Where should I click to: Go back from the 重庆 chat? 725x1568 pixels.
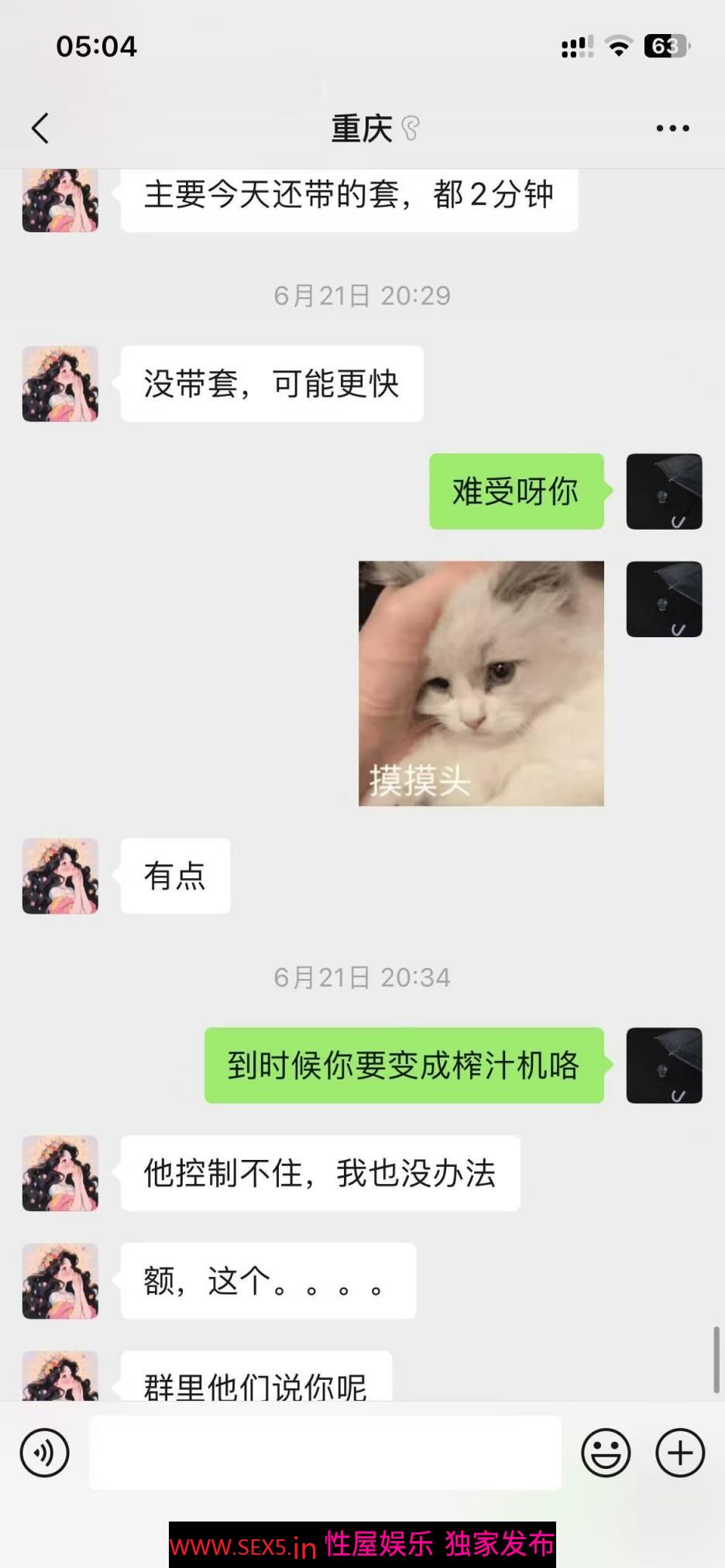click(x=40, y=129)
